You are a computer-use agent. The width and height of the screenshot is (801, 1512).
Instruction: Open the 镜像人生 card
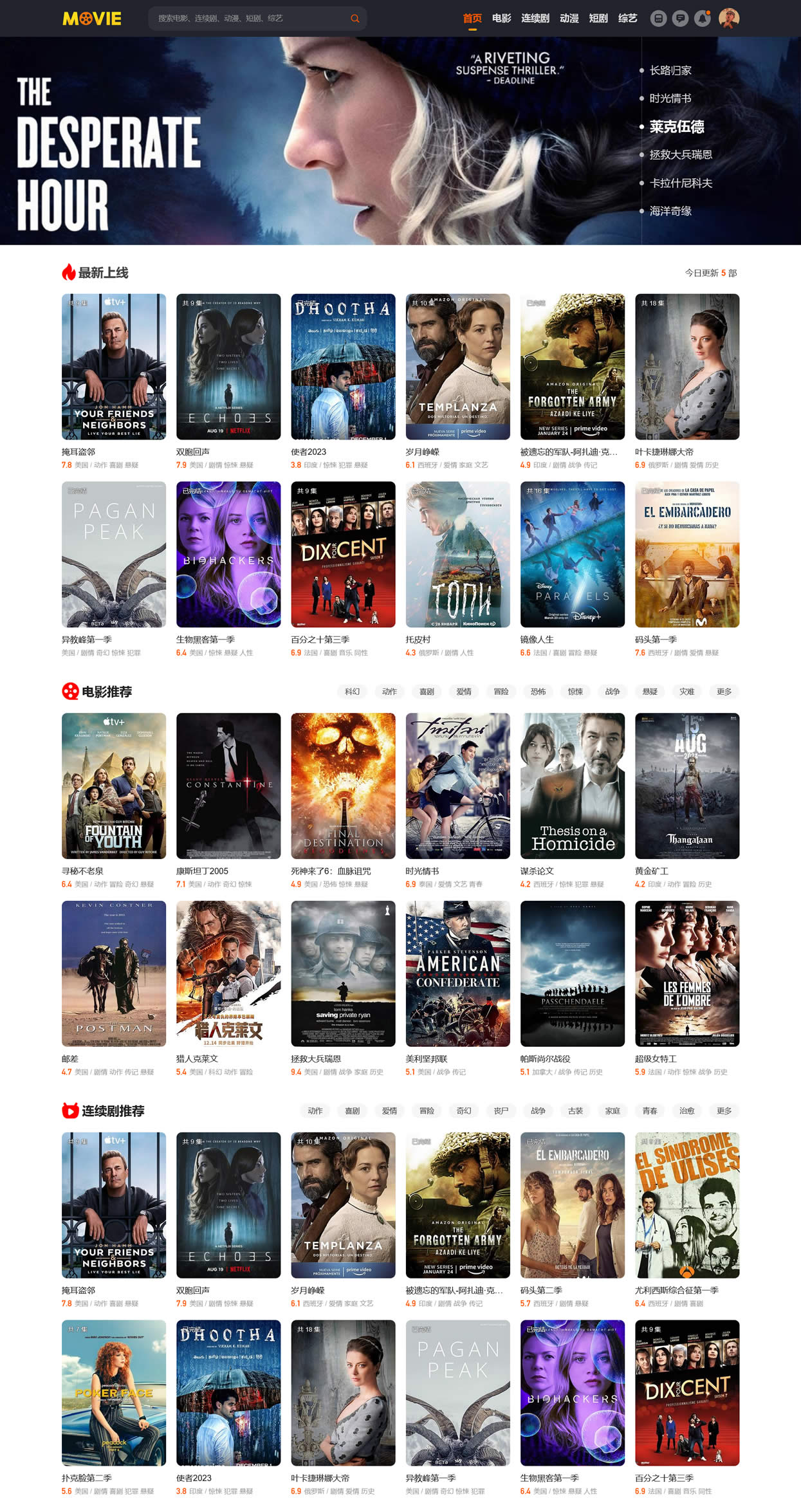click(x=572, y=555)
